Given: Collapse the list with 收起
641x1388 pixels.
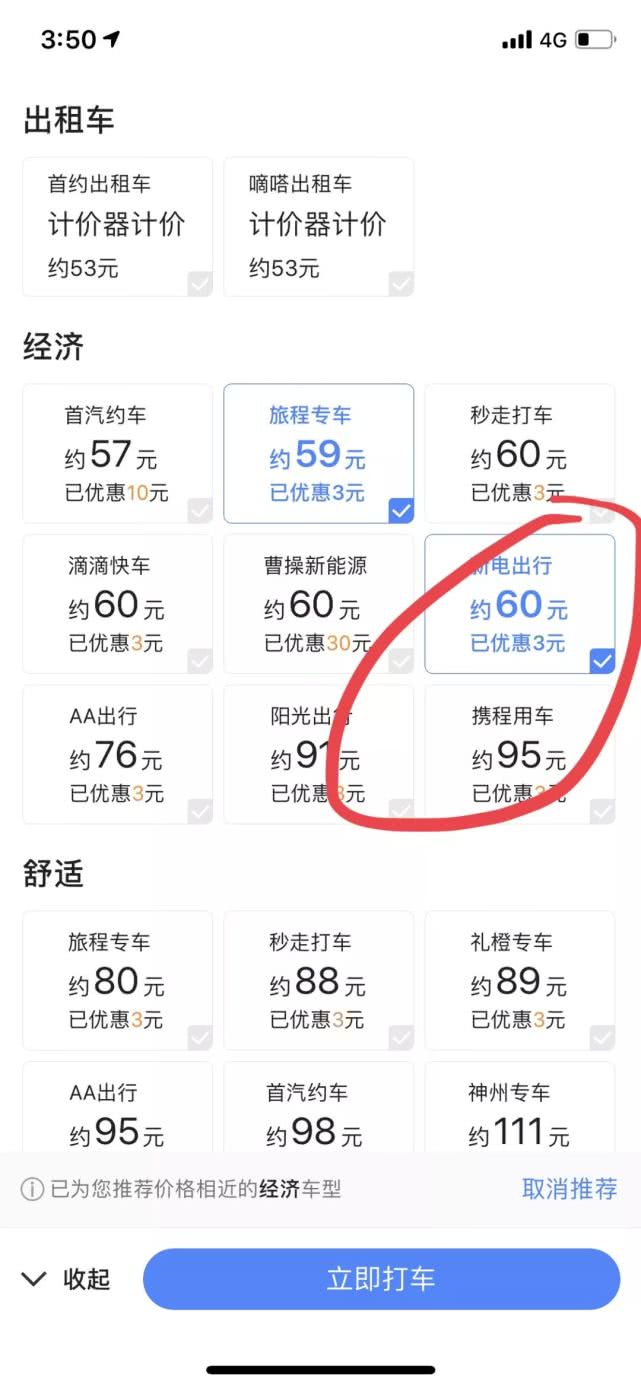Looking at the screenshot, I should tap(66, 1279).
